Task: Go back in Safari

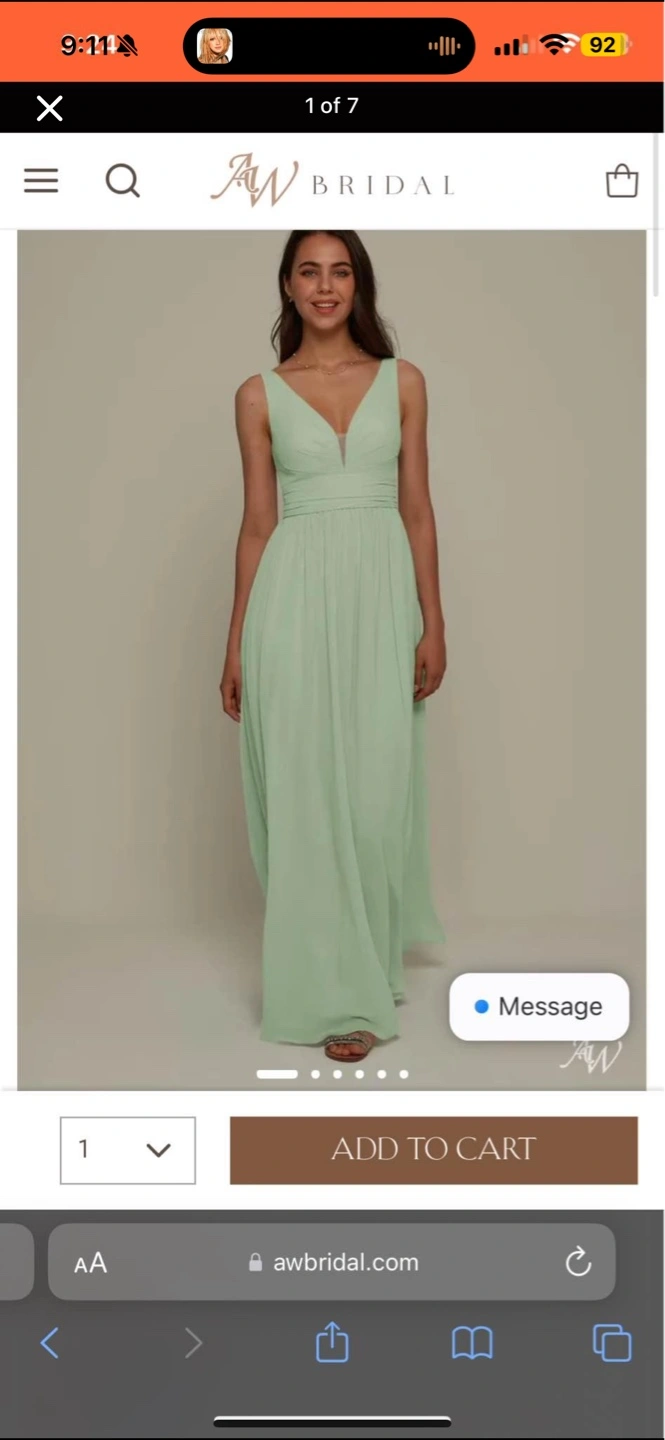Action: [49, 1343]
